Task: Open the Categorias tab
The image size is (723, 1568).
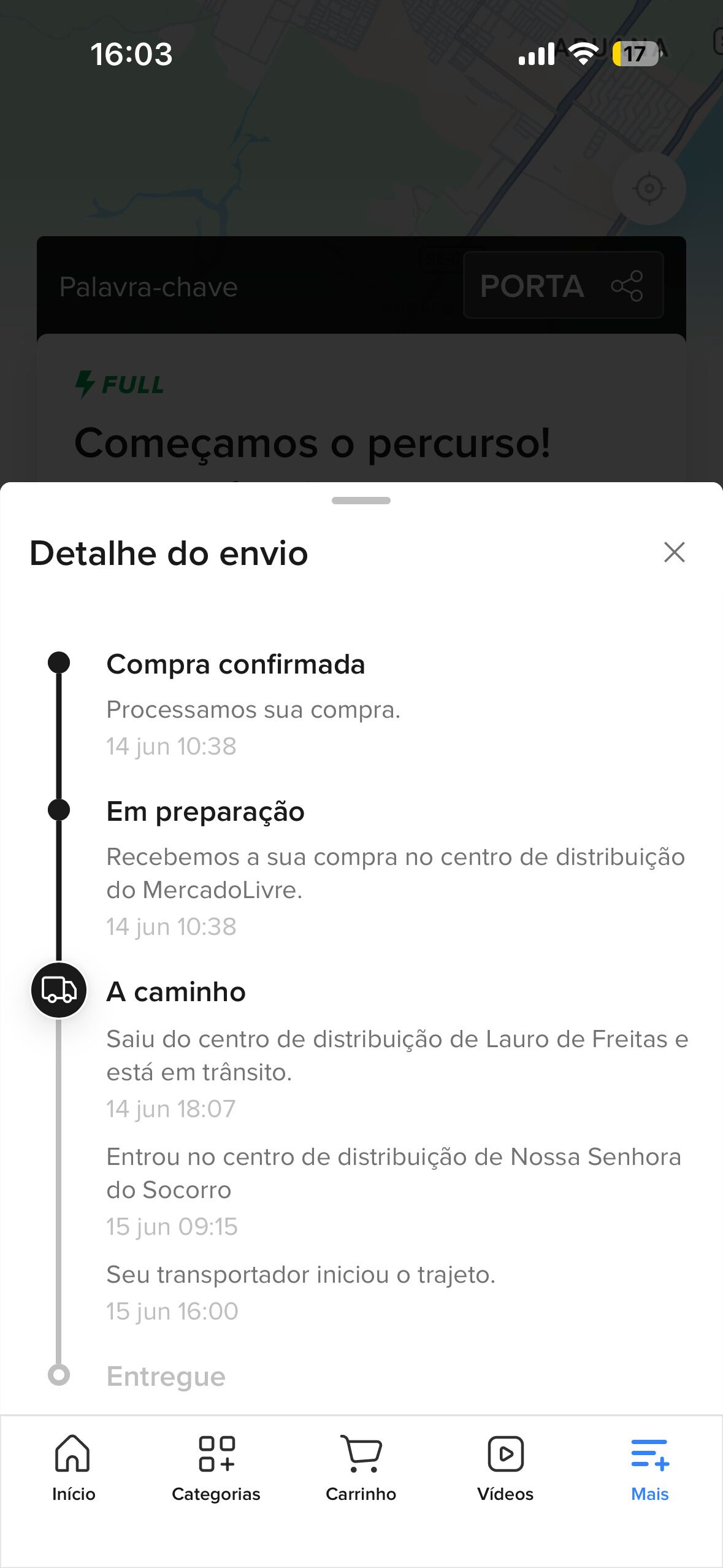Action: coord(216,1469)
